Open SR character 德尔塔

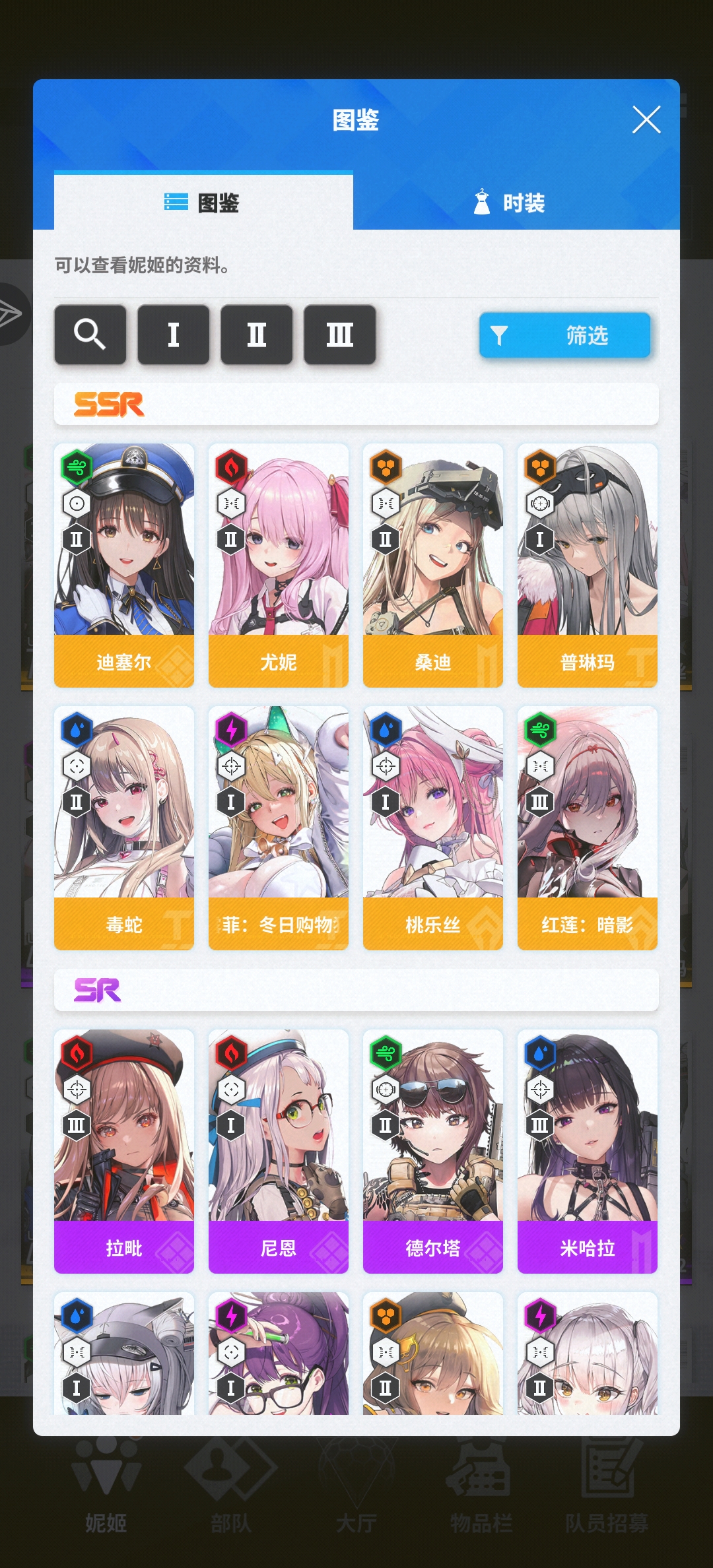click(432, 1151)
